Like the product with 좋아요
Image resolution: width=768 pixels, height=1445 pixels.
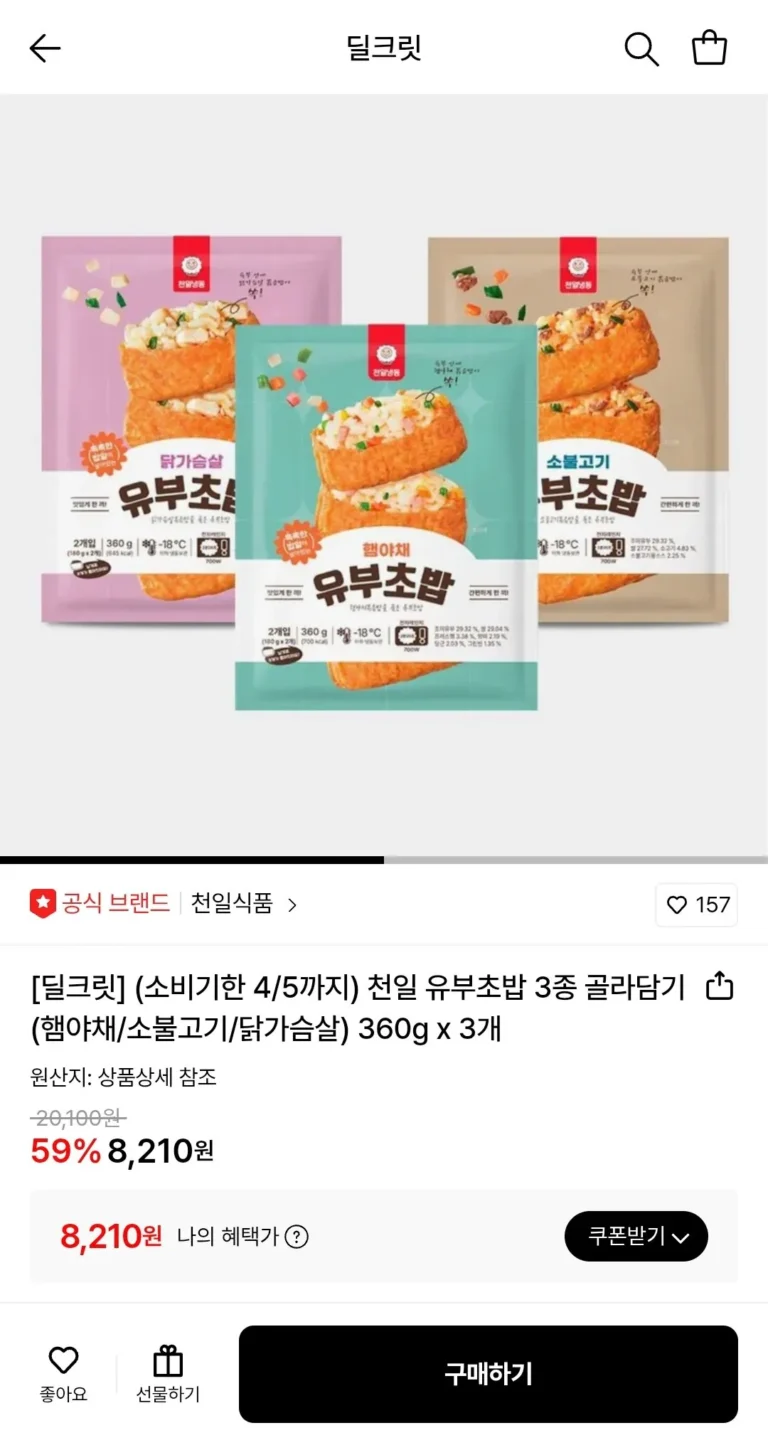pos(63,1374)
